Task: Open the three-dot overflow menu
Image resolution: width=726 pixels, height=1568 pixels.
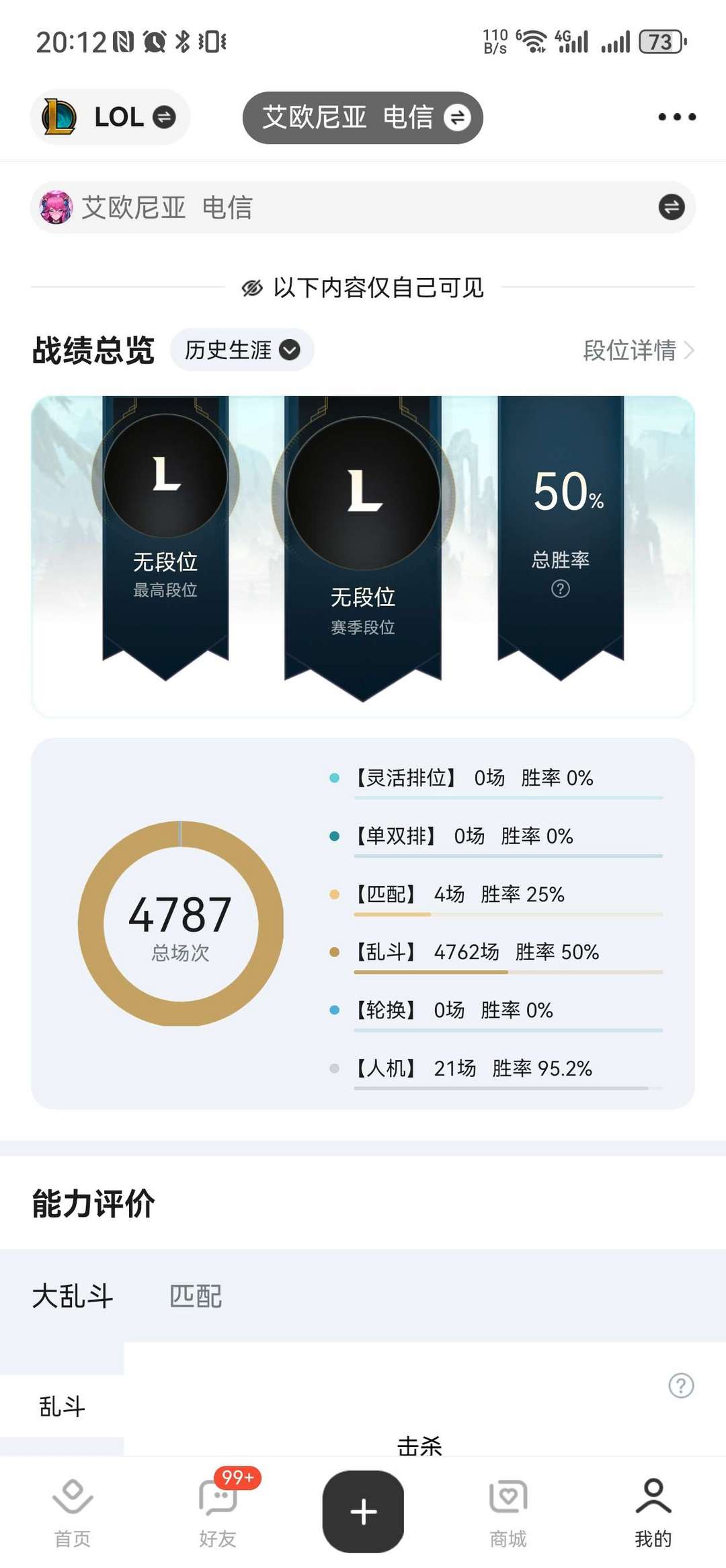Action: click(x=676, y=117)
